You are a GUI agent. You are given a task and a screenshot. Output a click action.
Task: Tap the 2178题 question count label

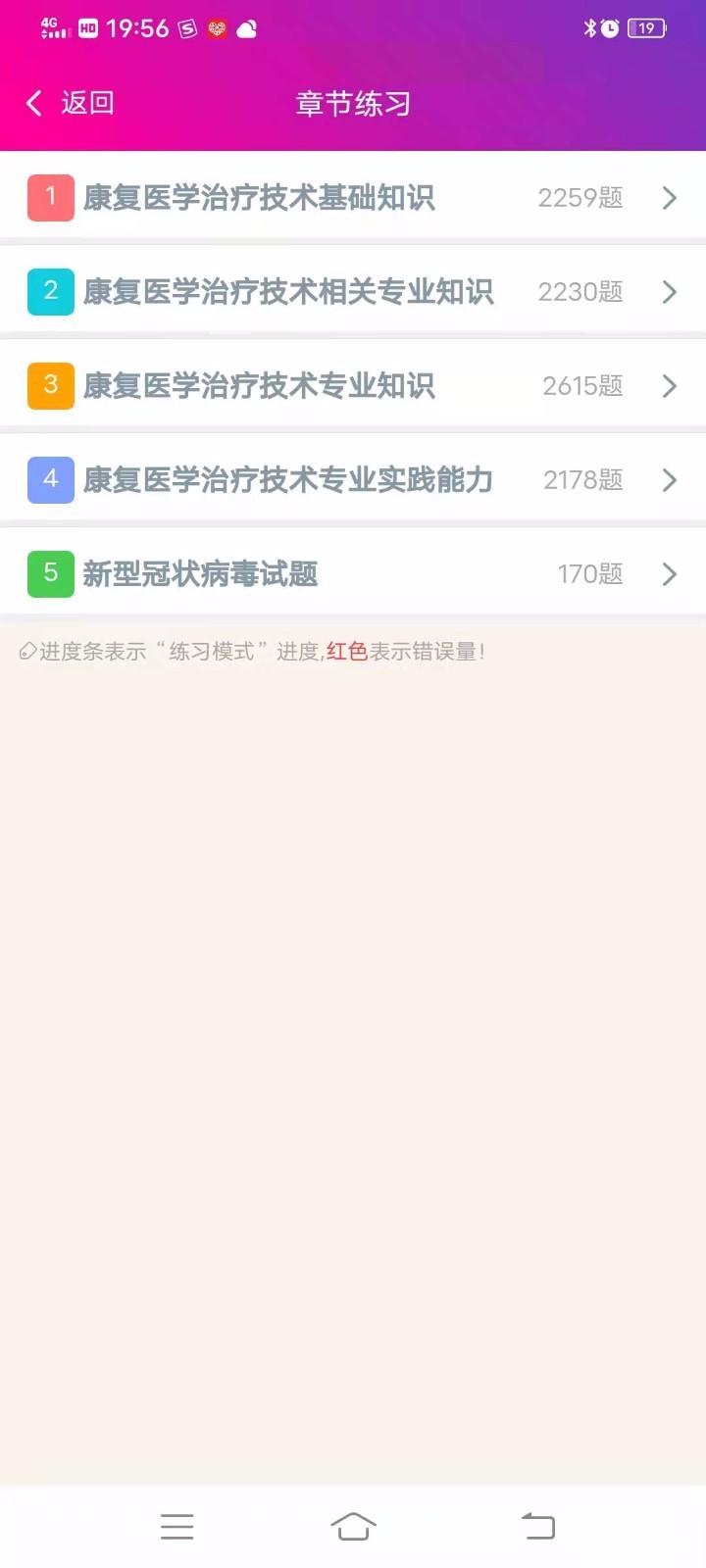click(x=582, y=479)
